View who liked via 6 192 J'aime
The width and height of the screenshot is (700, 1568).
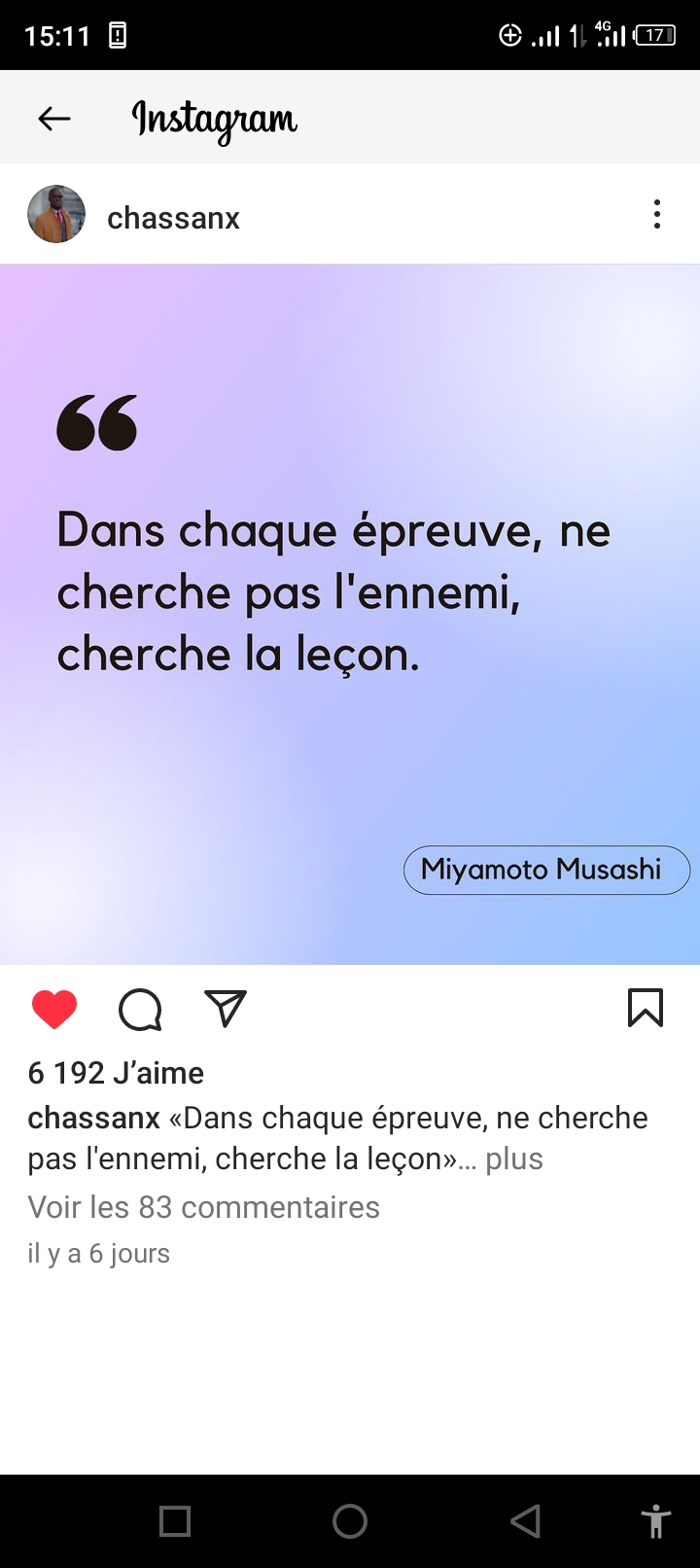pyautogui.click(x=116, y=1073)
